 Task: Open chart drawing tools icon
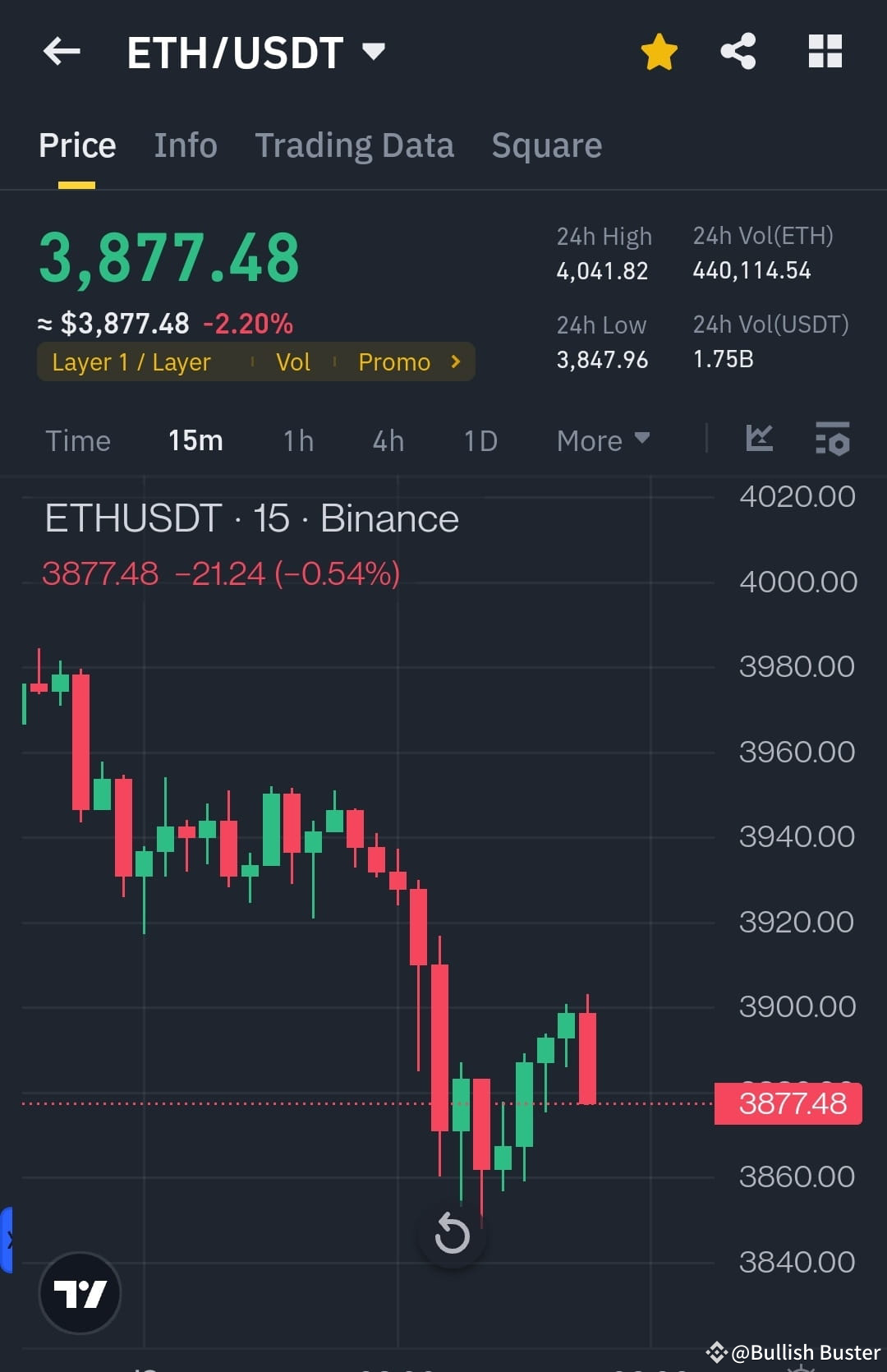pos(759,439)
